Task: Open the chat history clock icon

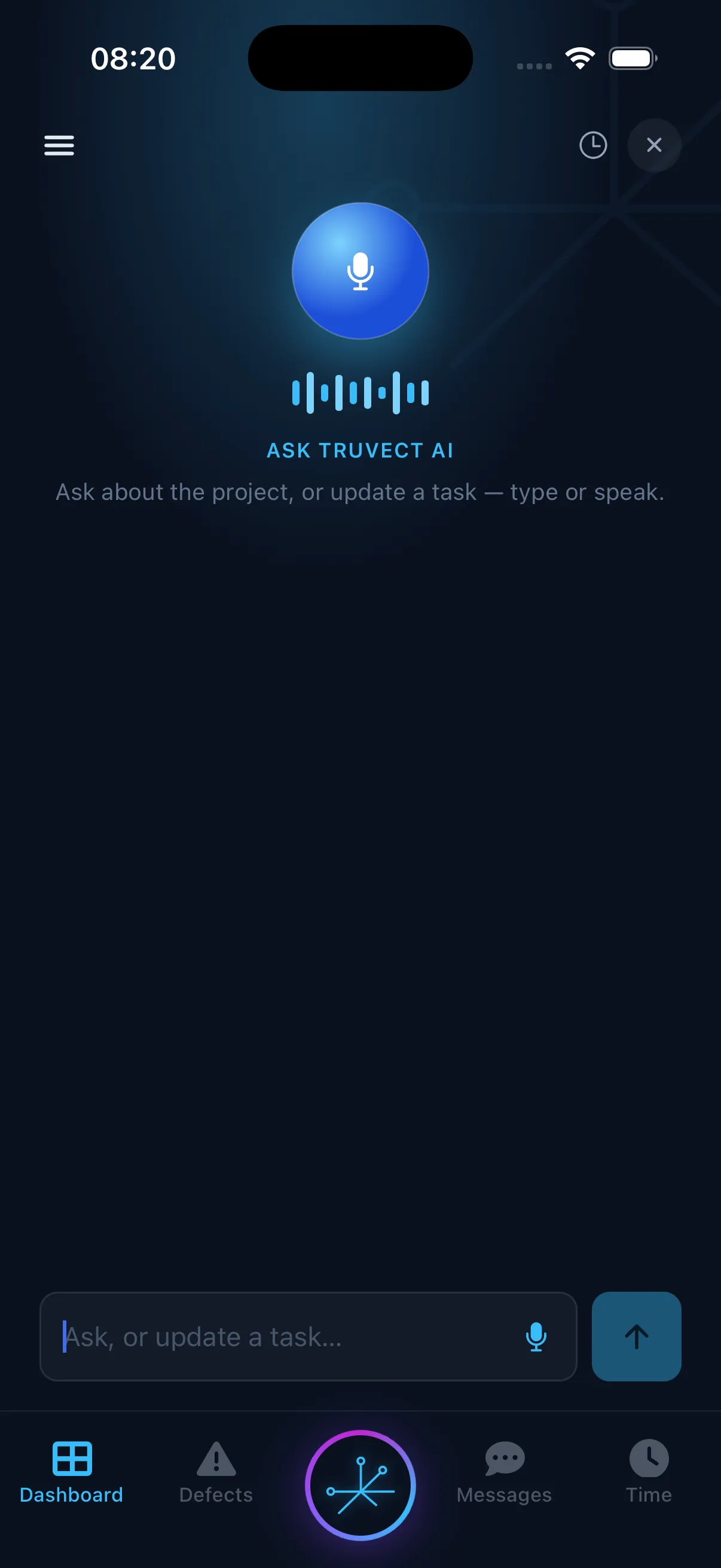Action: click(592, 145)
